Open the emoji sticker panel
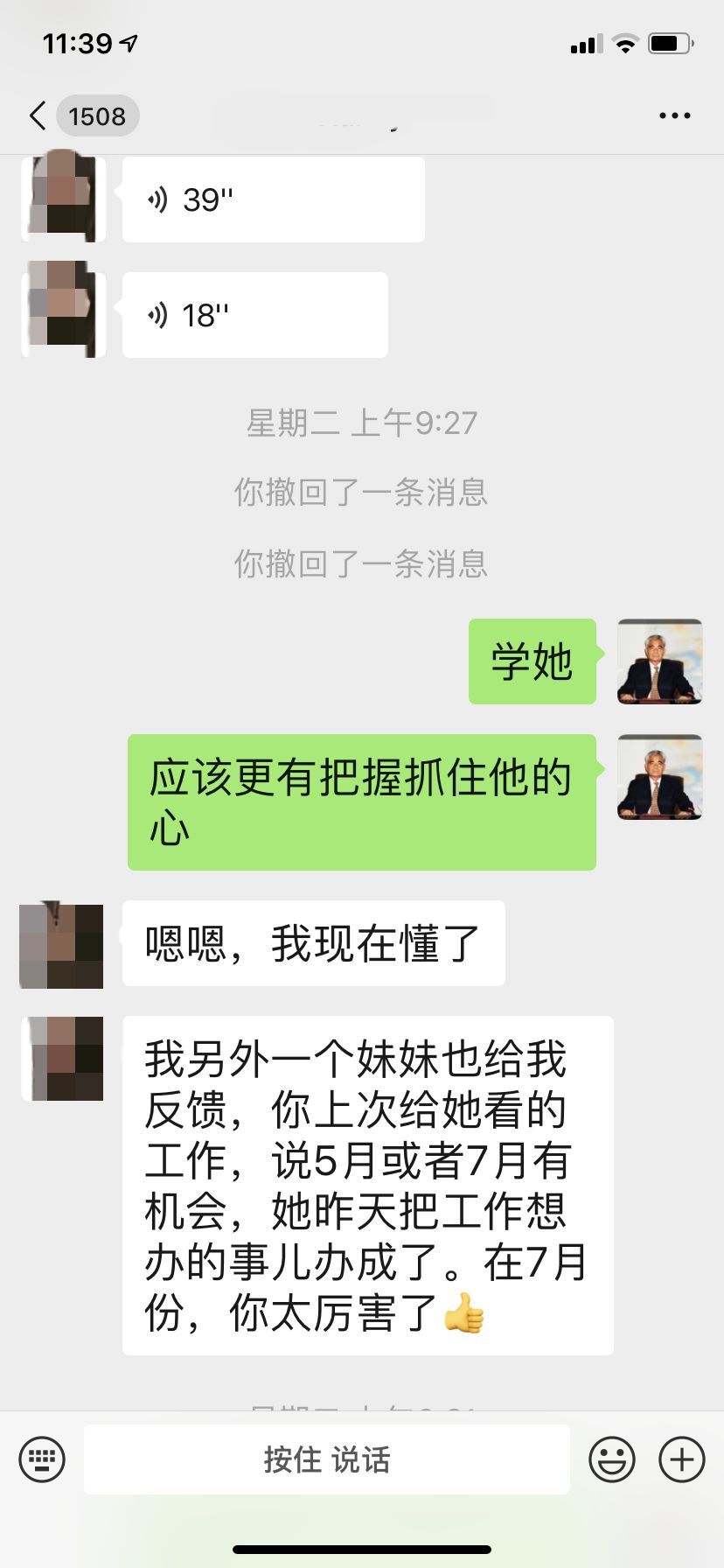This screenshot has height=1568, width=724. click(611, 1459)
